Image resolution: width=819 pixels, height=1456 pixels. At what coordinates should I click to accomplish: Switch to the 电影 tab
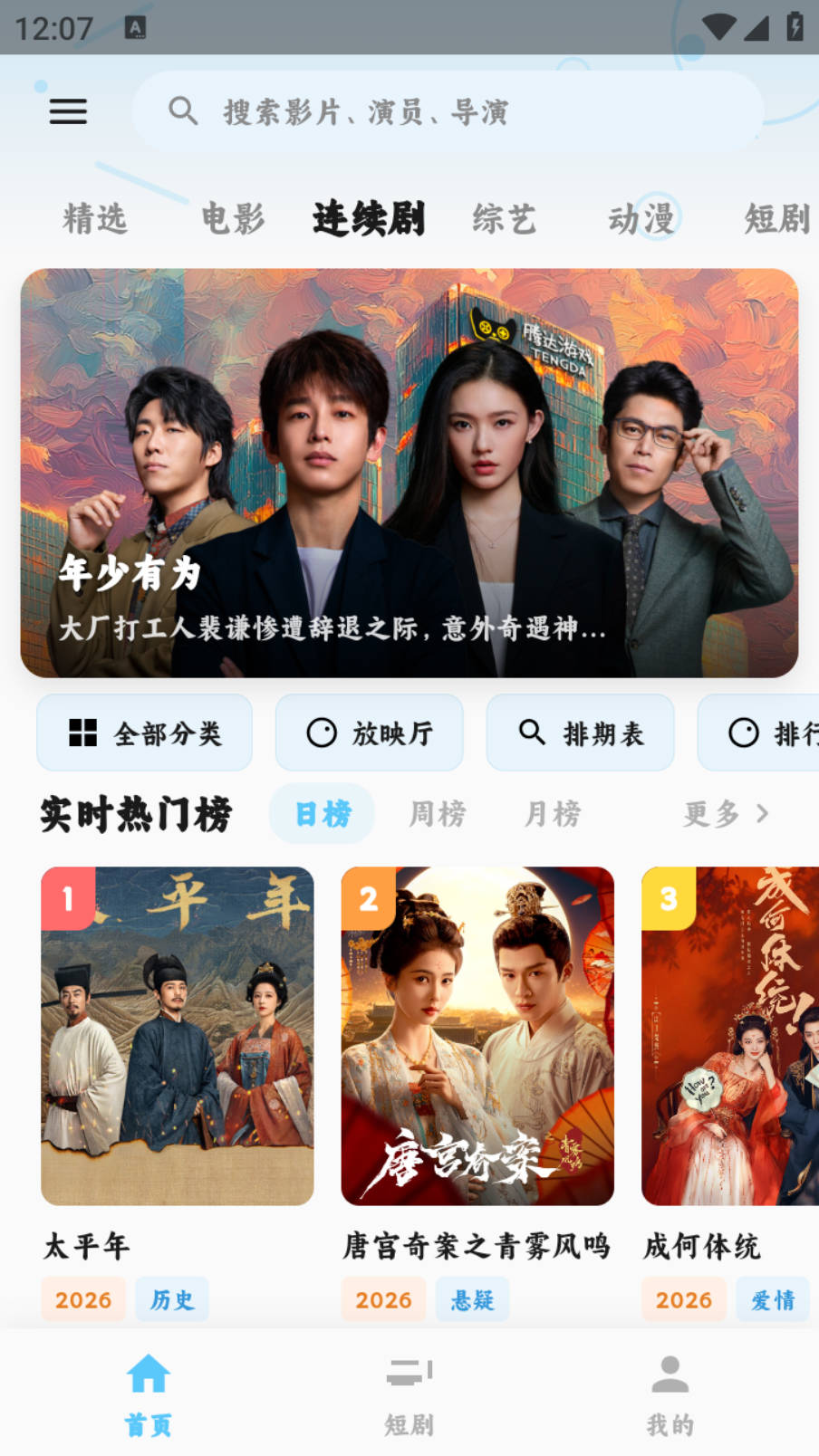pos(233,219)
